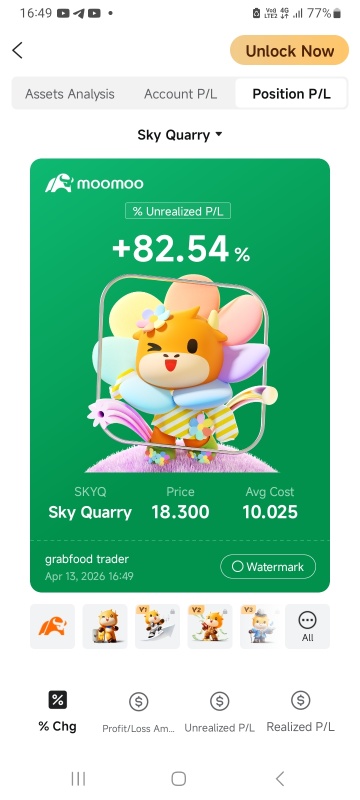Toggle the Watermark option
This screenshot has height=800, width=360.
tap(268, 567)
